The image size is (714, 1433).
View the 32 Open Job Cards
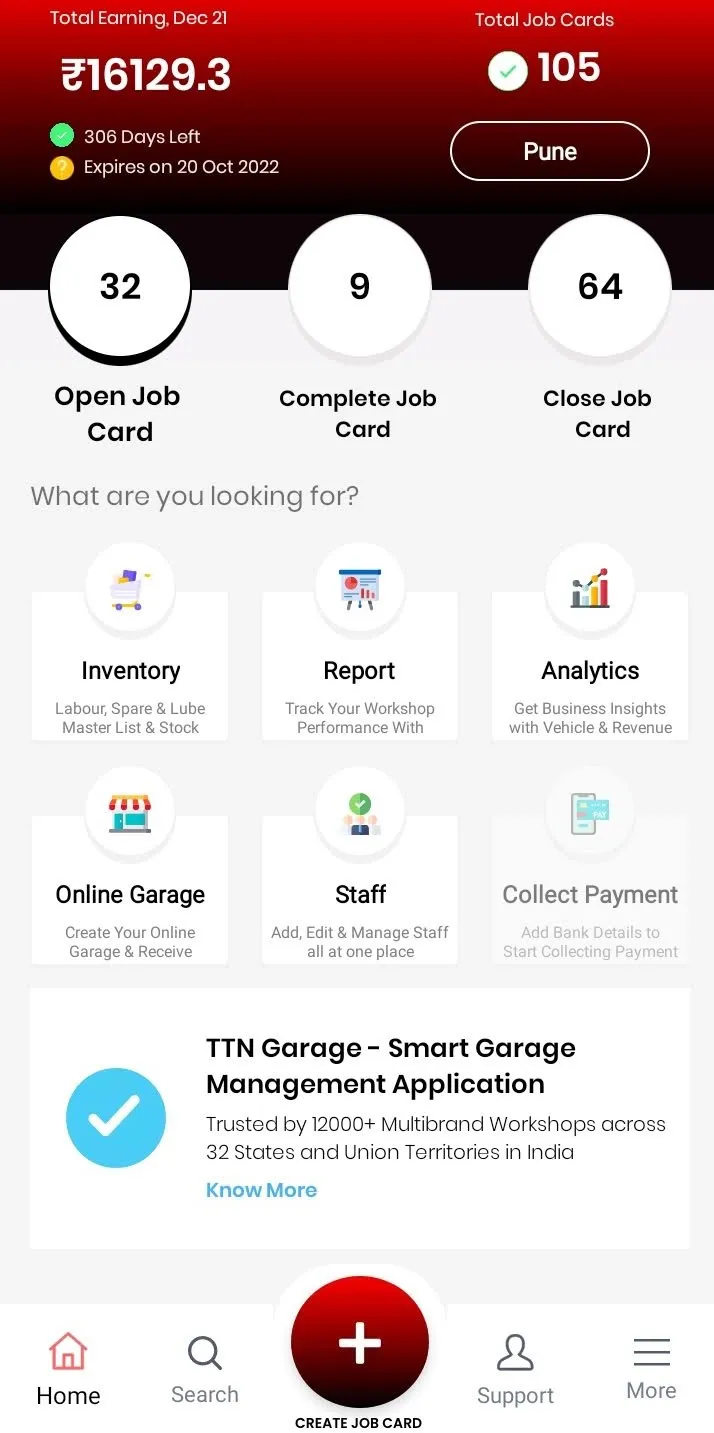120,287
